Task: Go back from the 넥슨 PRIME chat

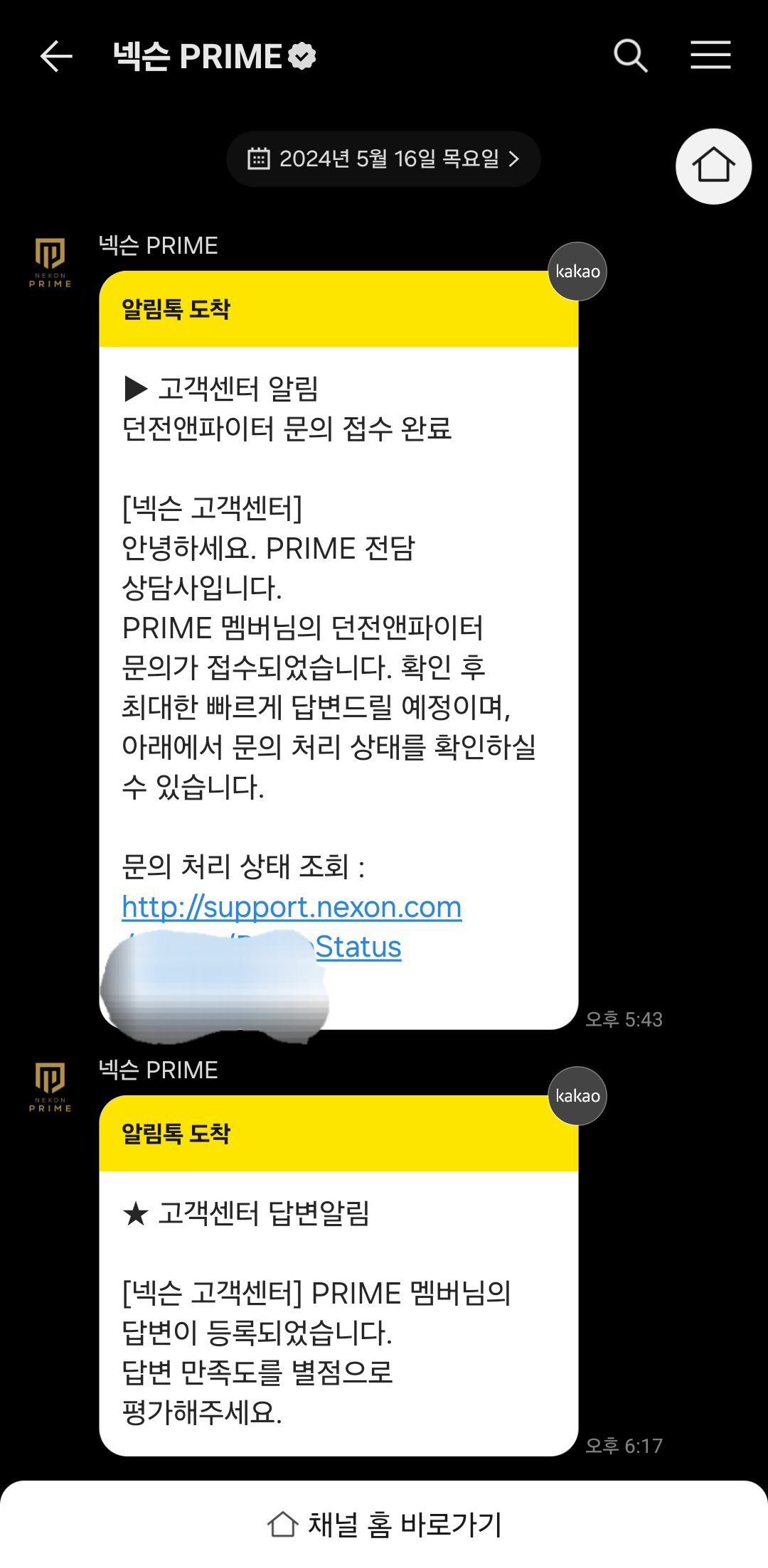Action: (x=56, y=56)
